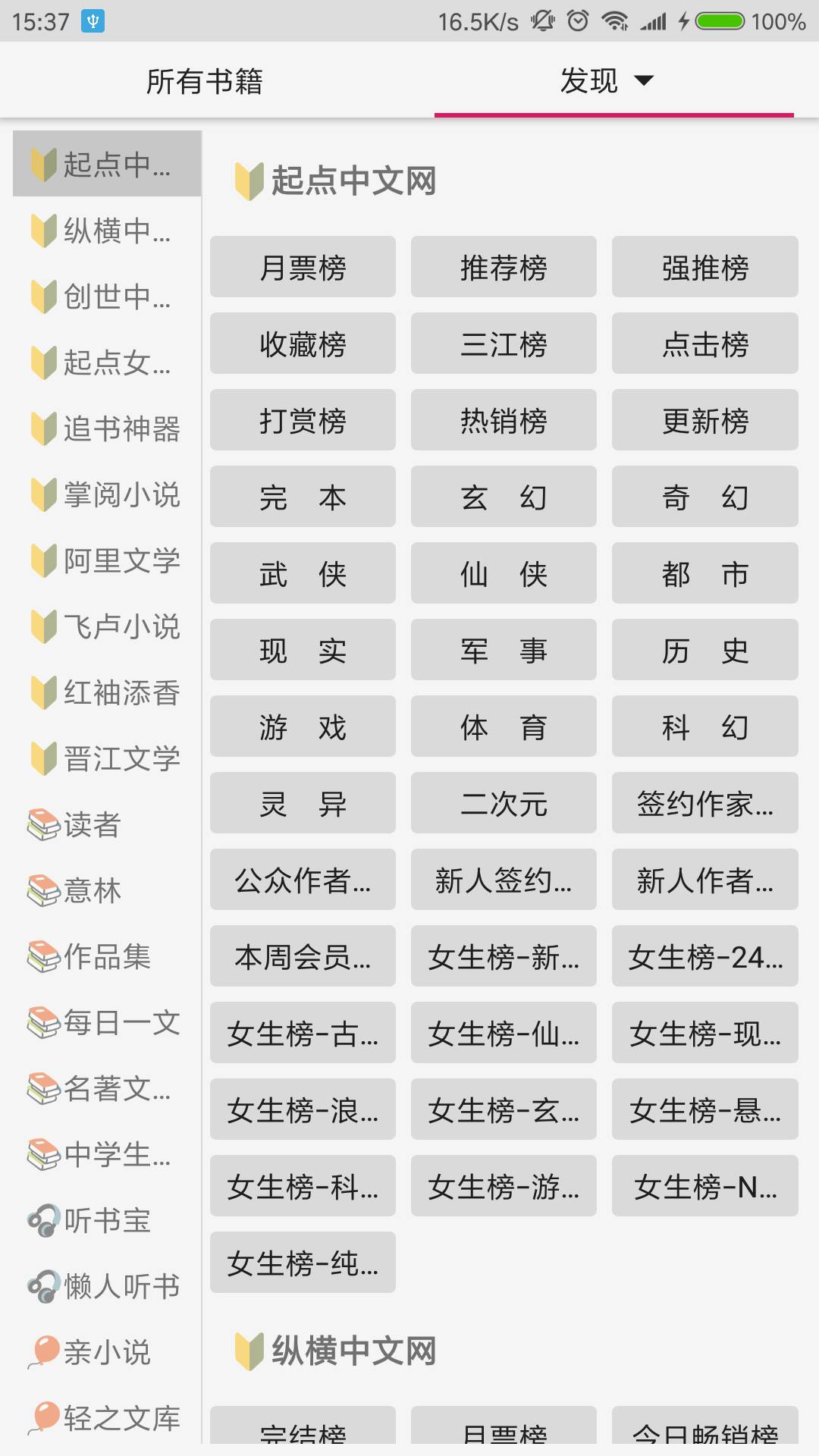This screenshot has width=819, height=1456.
Task: Expand the 发现 dropdown tab
Action: 607,81
